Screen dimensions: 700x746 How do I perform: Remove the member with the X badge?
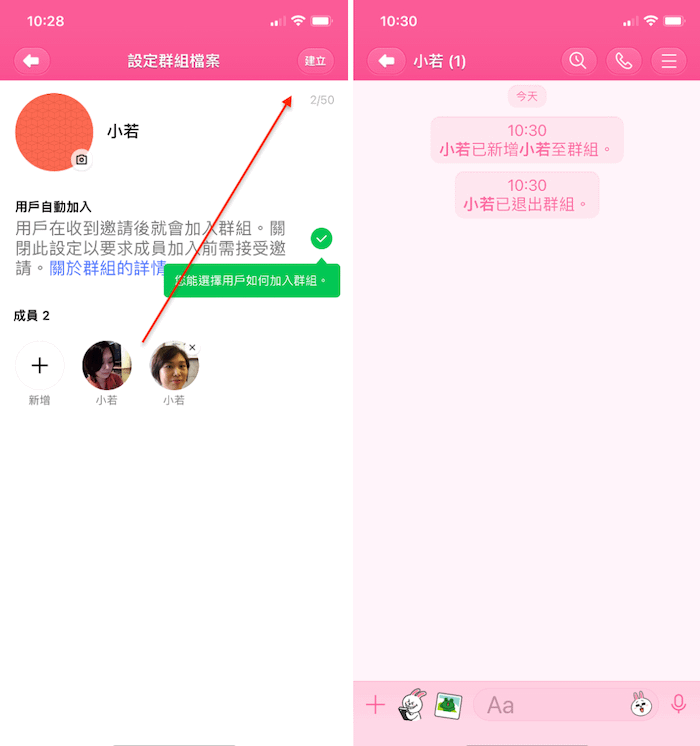tap(192, 348)
